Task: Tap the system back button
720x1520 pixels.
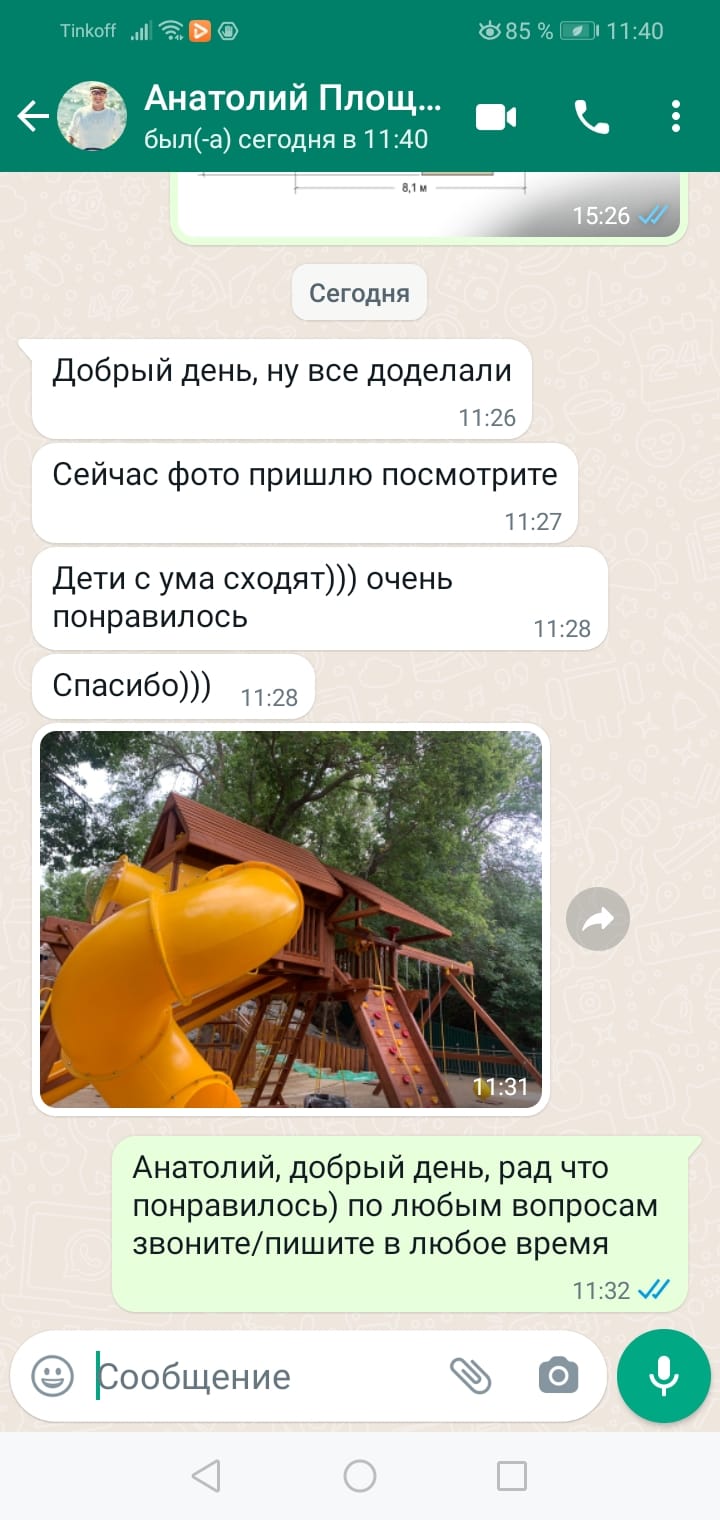Action: tap(206, 1475)
